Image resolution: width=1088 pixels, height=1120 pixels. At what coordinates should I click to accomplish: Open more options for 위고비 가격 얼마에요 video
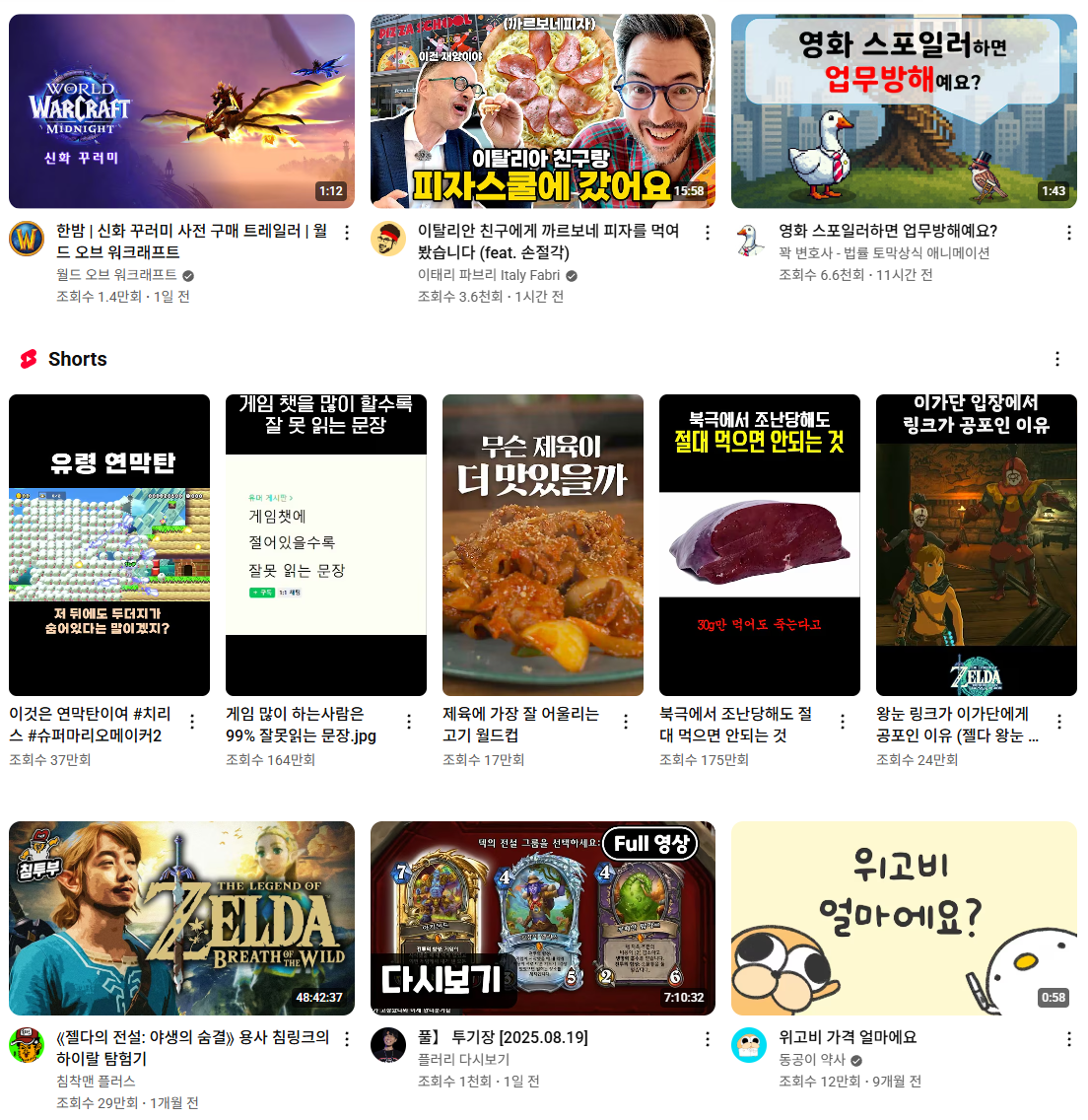click(1068, 1039)
